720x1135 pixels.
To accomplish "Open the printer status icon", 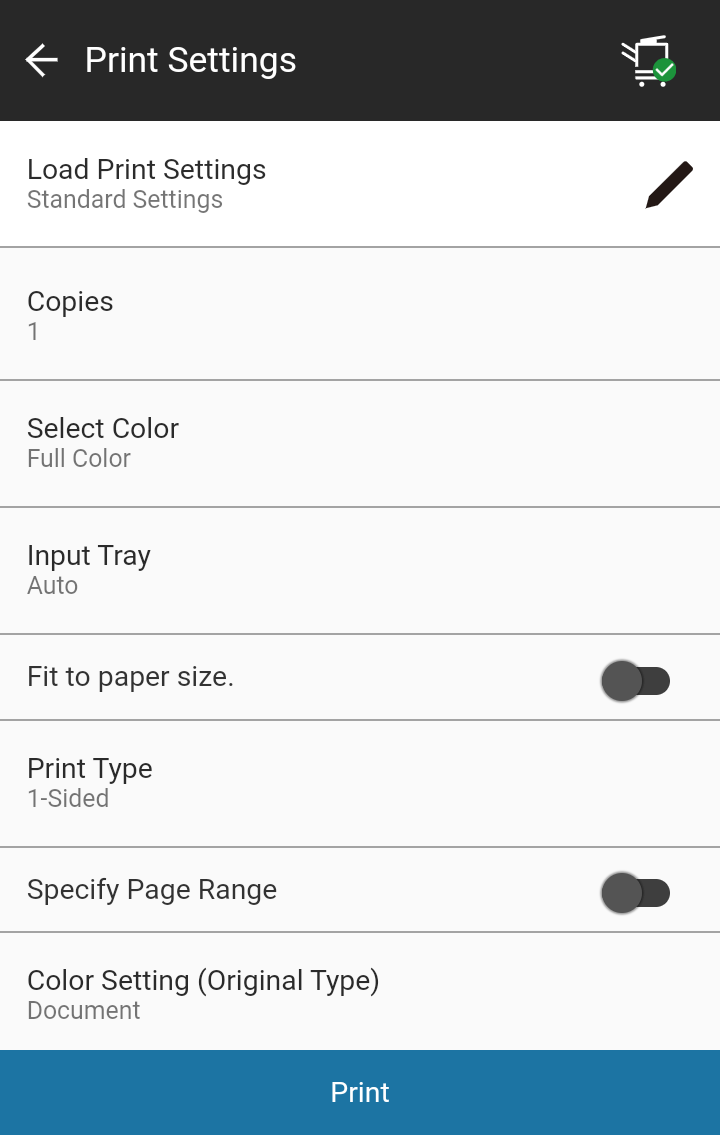I will (x=647, y=61).
